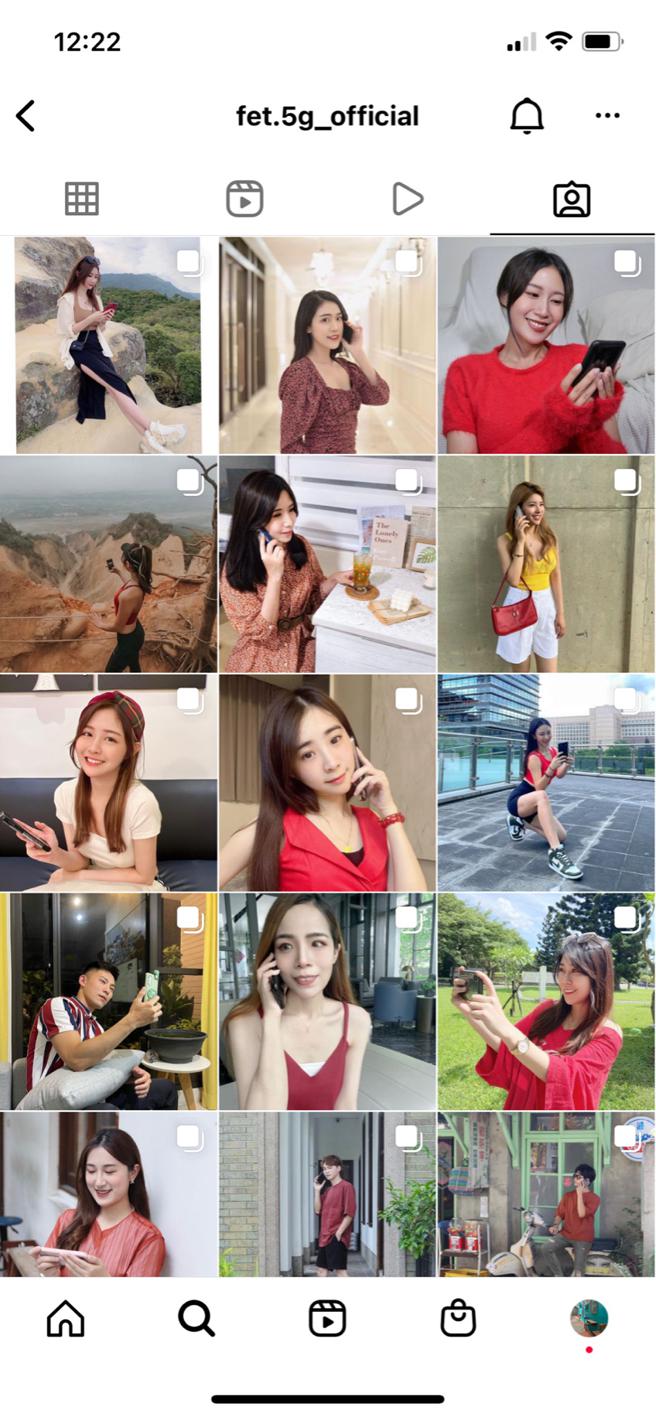Select the tagged photos tab
This screenshot has width=656, height=1417.
(571, 199)
